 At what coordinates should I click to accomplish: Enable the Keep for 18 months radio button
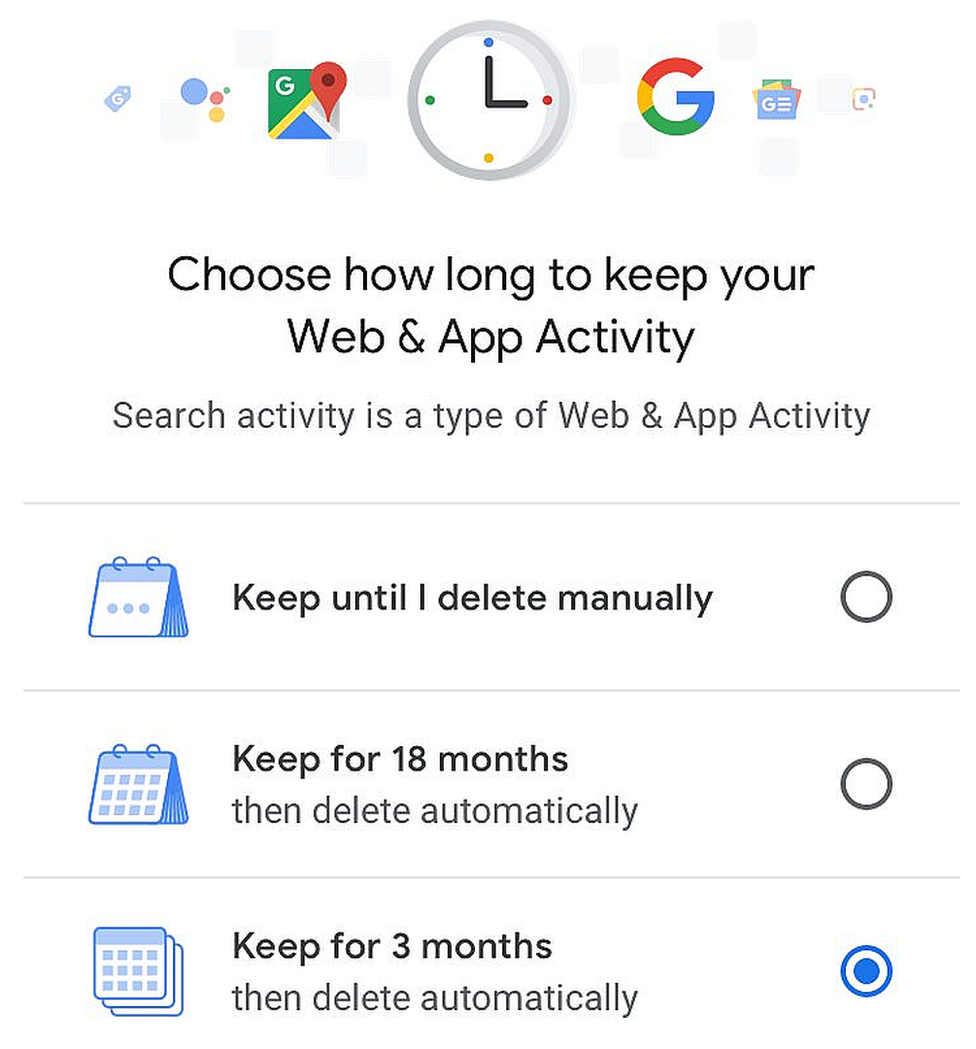[x=866, y=784]
